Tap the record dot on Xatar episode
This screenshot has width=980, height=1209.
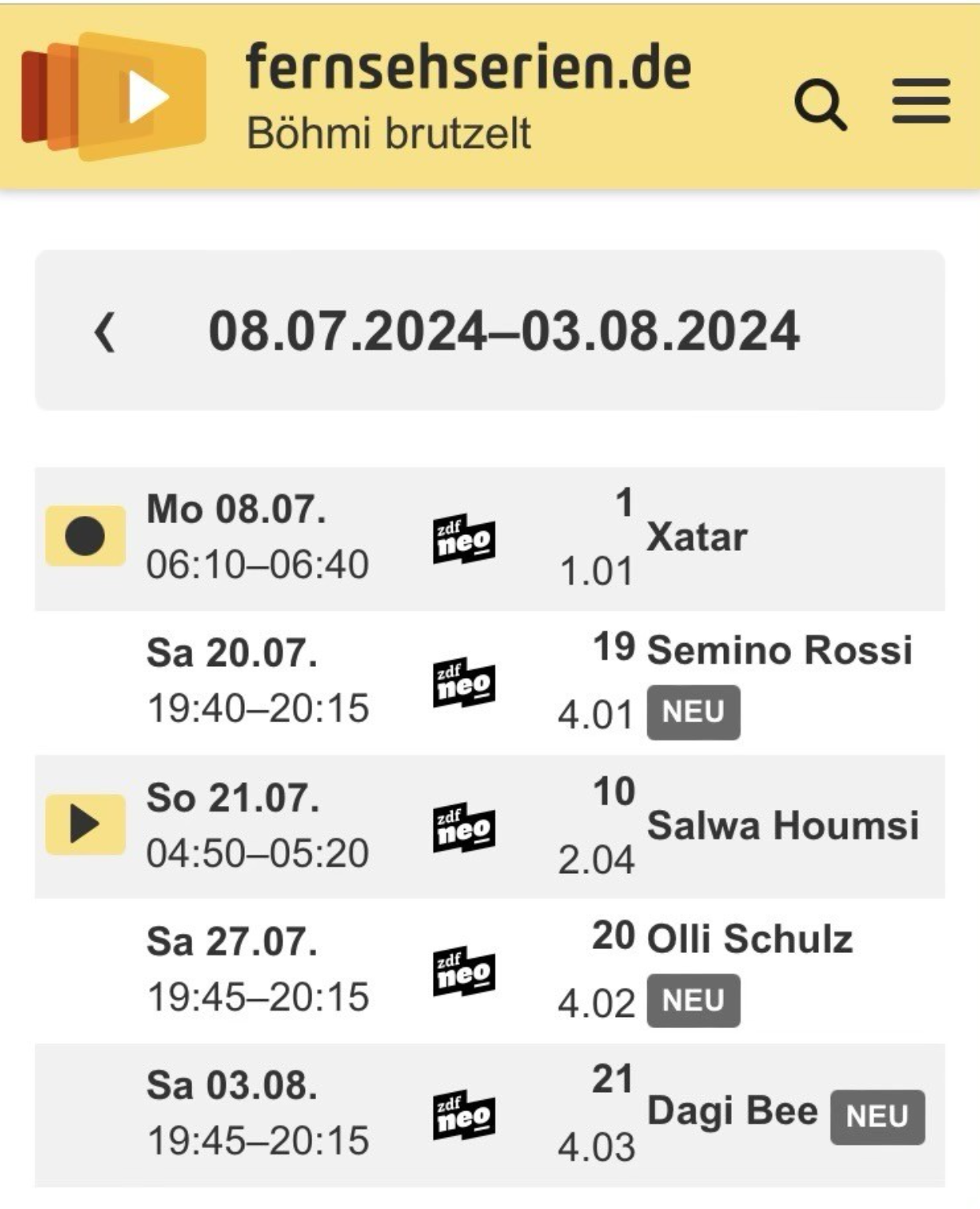point(85,537)
